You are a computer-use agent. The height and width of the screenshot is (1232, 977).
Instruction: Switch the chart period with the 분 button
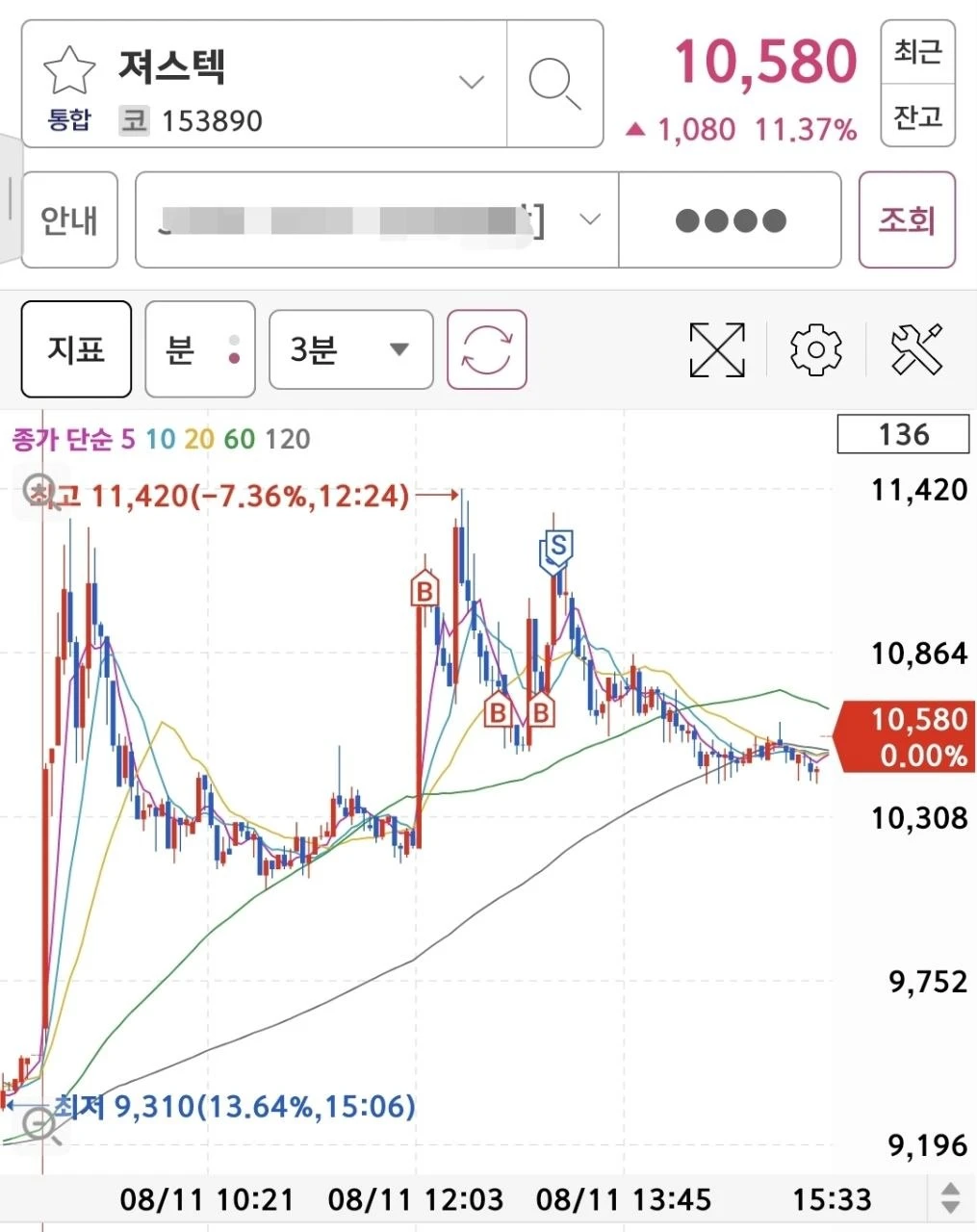point(200,349)
